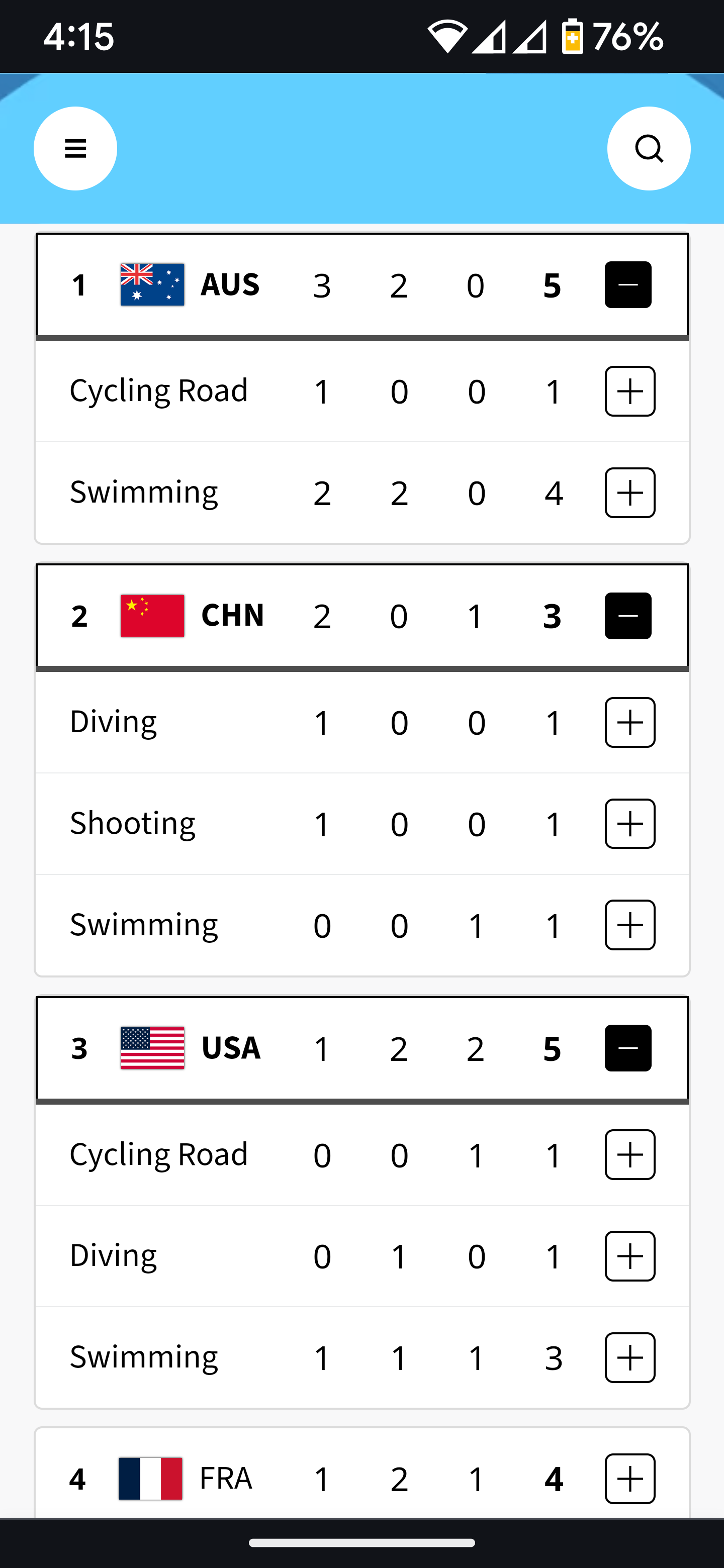
Task: Expand CHN Diving details
Action: [x=629, y=723]
